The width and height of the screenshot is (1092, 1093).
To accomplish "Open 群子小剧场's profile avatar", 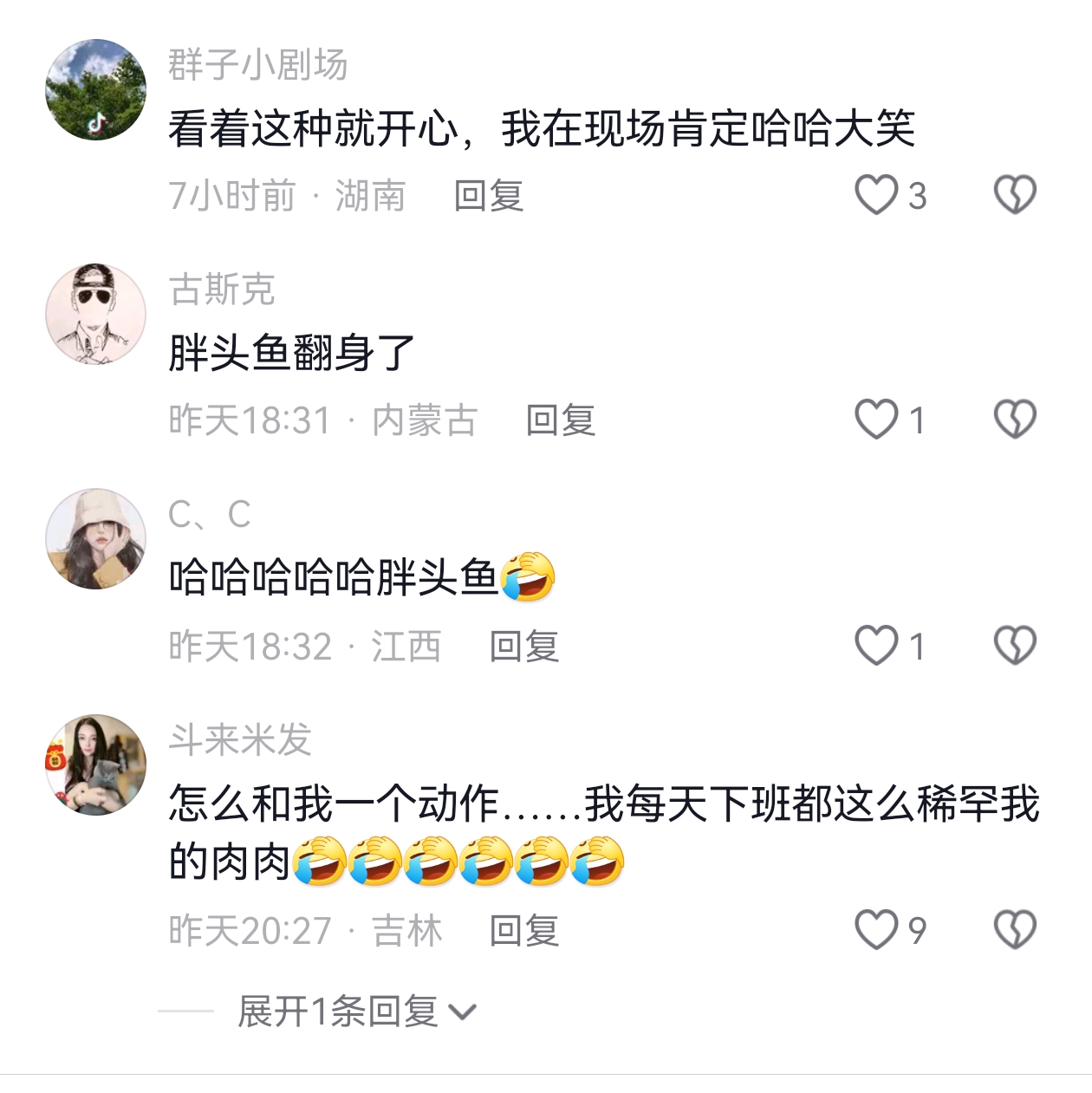I will tap(95, 90).
